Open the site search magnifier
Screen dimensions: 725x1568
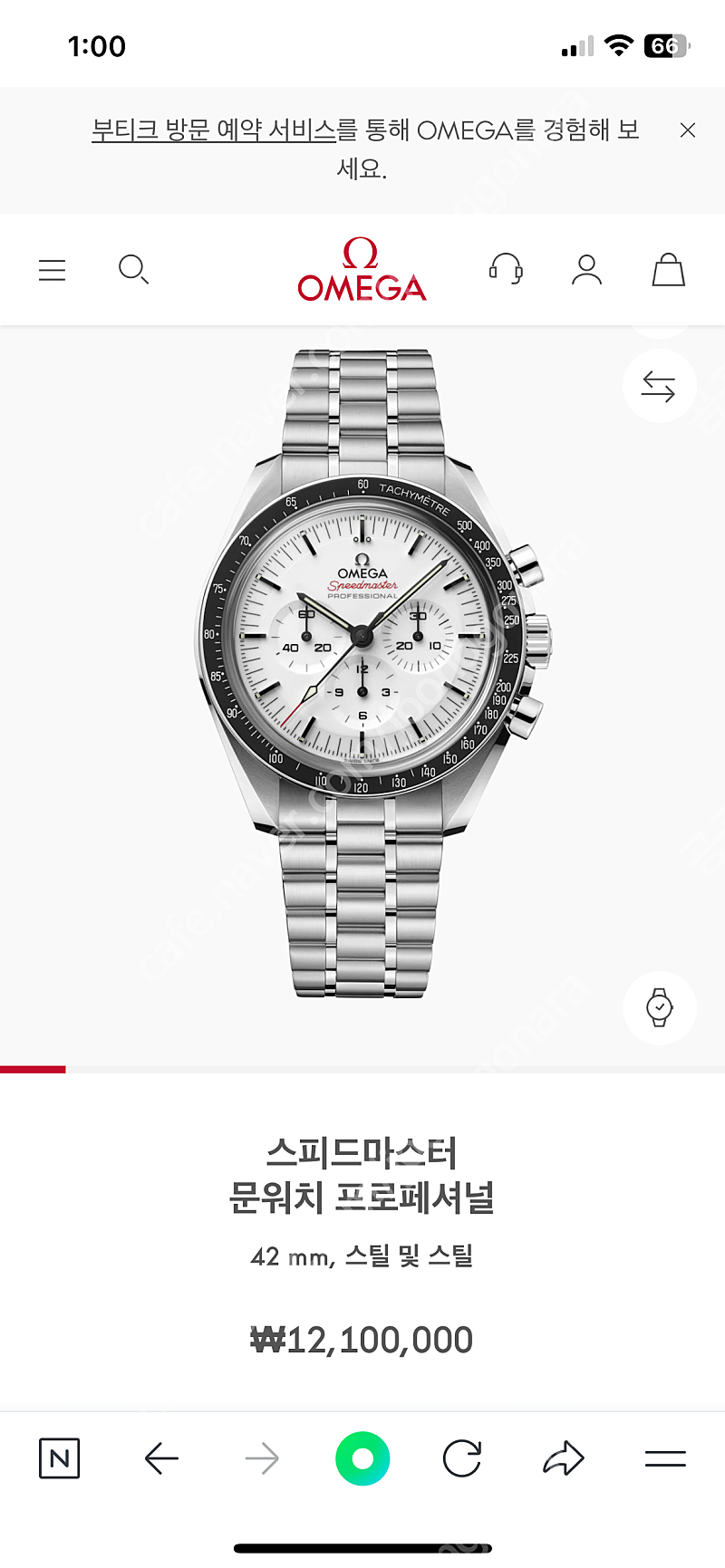click(134, 270)
